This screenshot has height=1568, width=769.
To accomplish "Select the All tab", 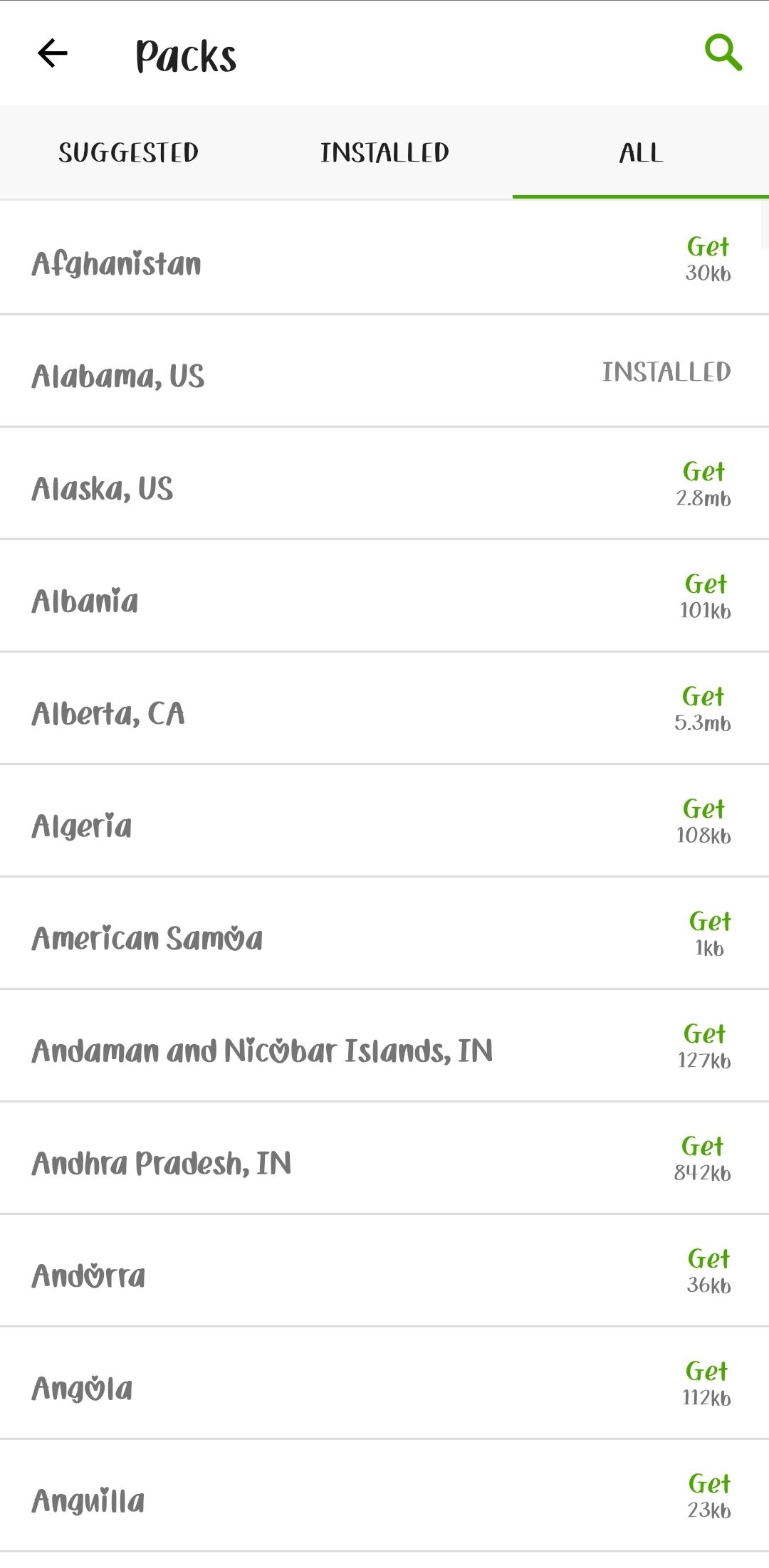I will (641, 152).
